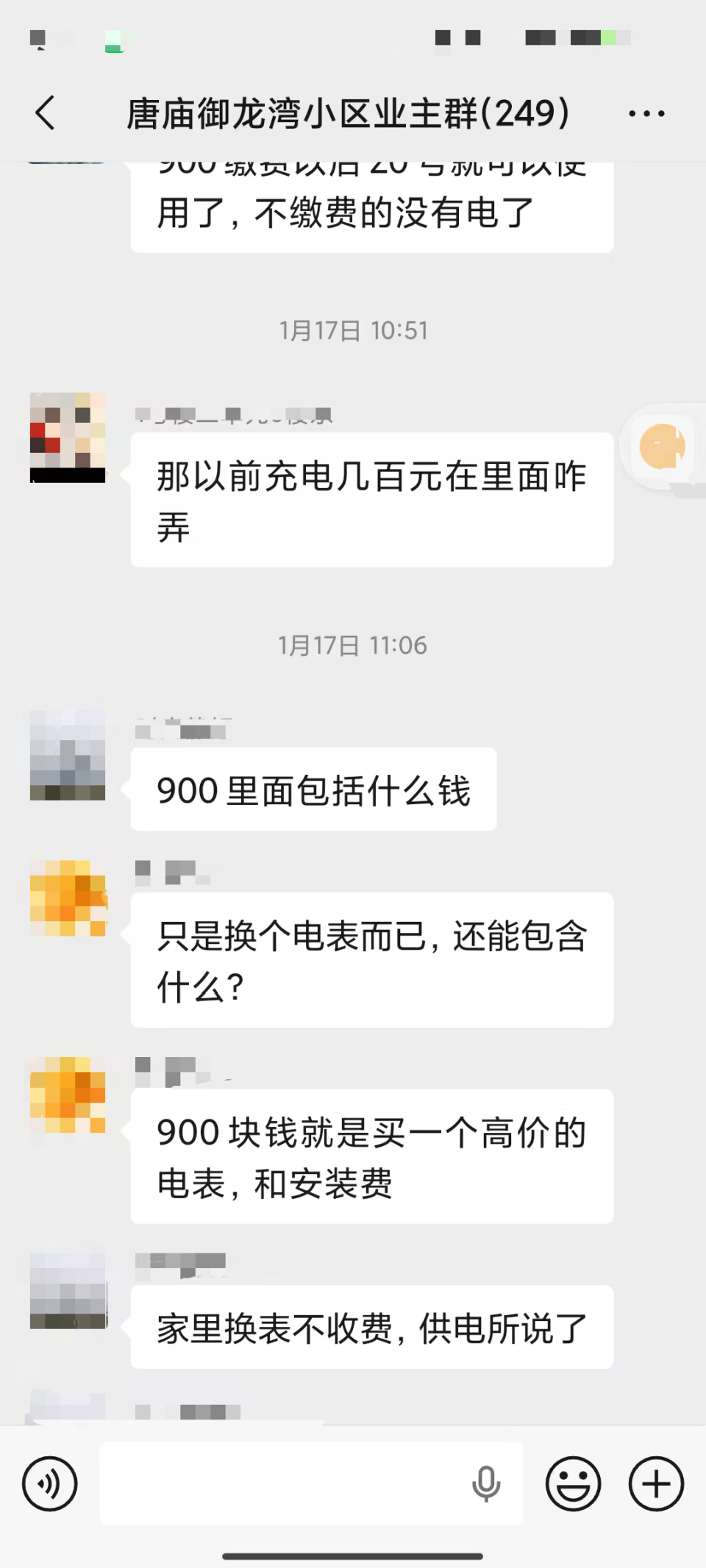Screen dimensions: 706x1568
Task: Tap the 只是换个电表而已 message bubble
Action: pyautogui.click(x=370, y=959)
